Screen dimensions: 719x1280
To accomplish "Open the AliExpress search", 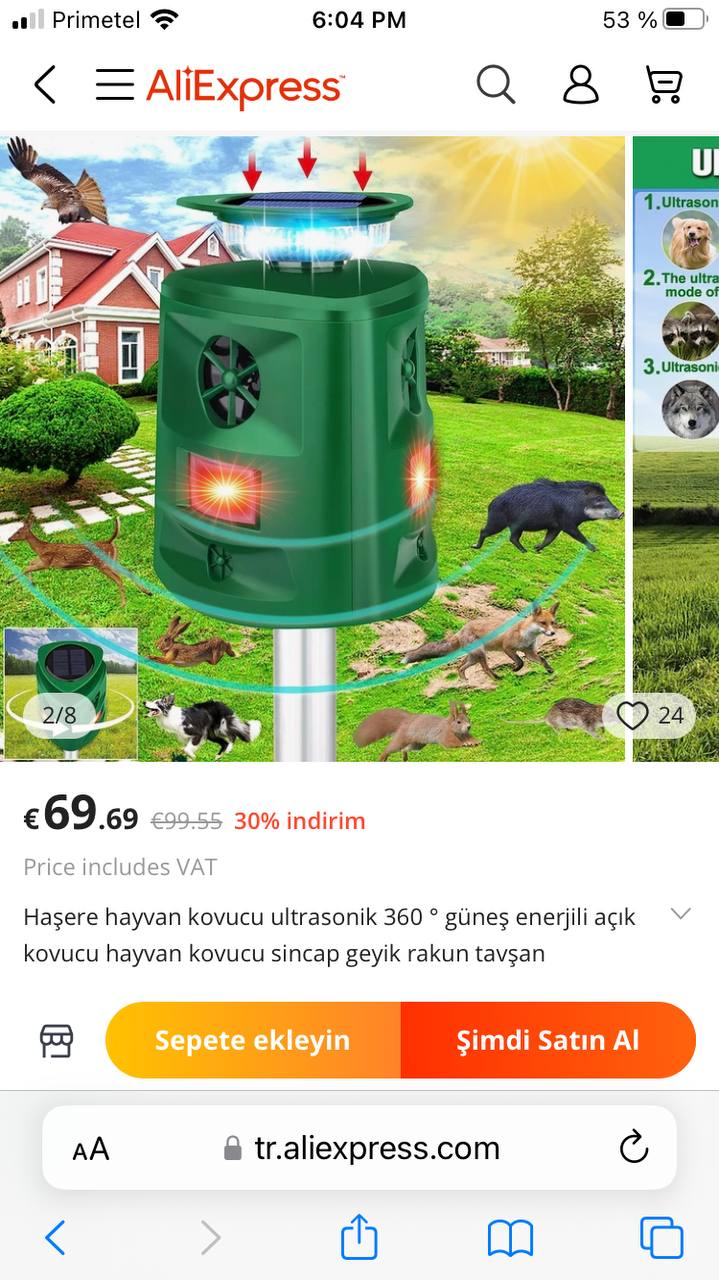I will pos(495,85).
